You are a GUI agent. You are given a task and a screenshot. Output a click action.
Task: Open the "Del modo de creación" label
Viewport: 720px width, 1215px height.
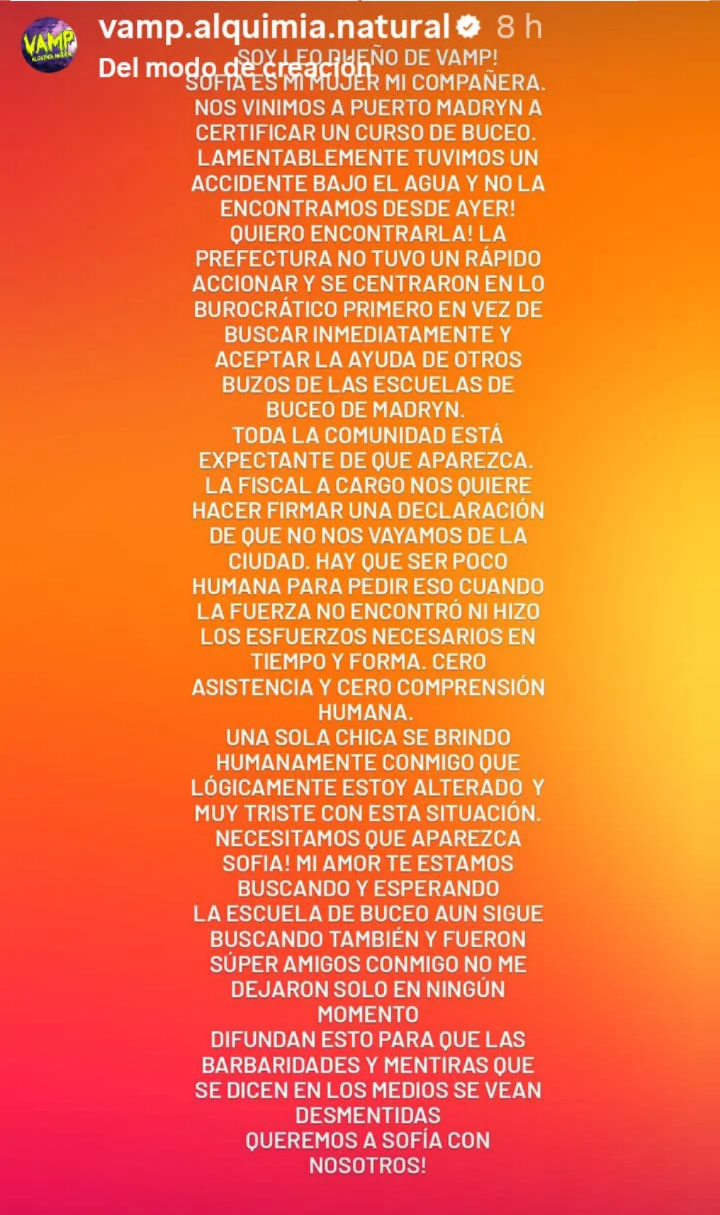(234, 67)
